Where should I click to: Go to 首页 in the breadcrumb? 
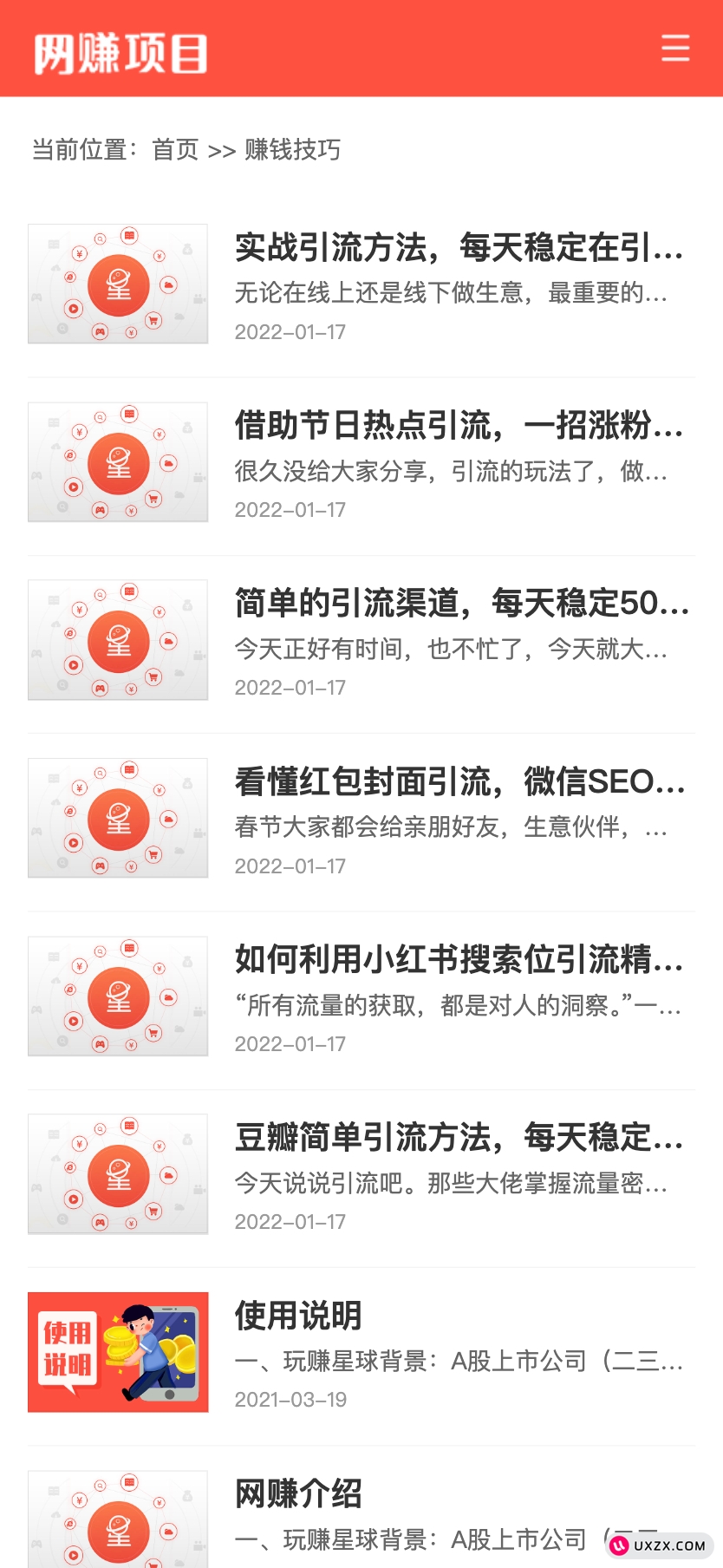pos(175,150)
